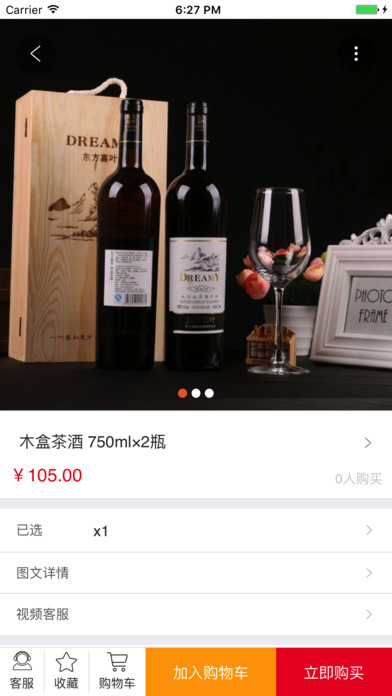Go back using the top-left arrow

pyautogui.click(x=36, y=54)
